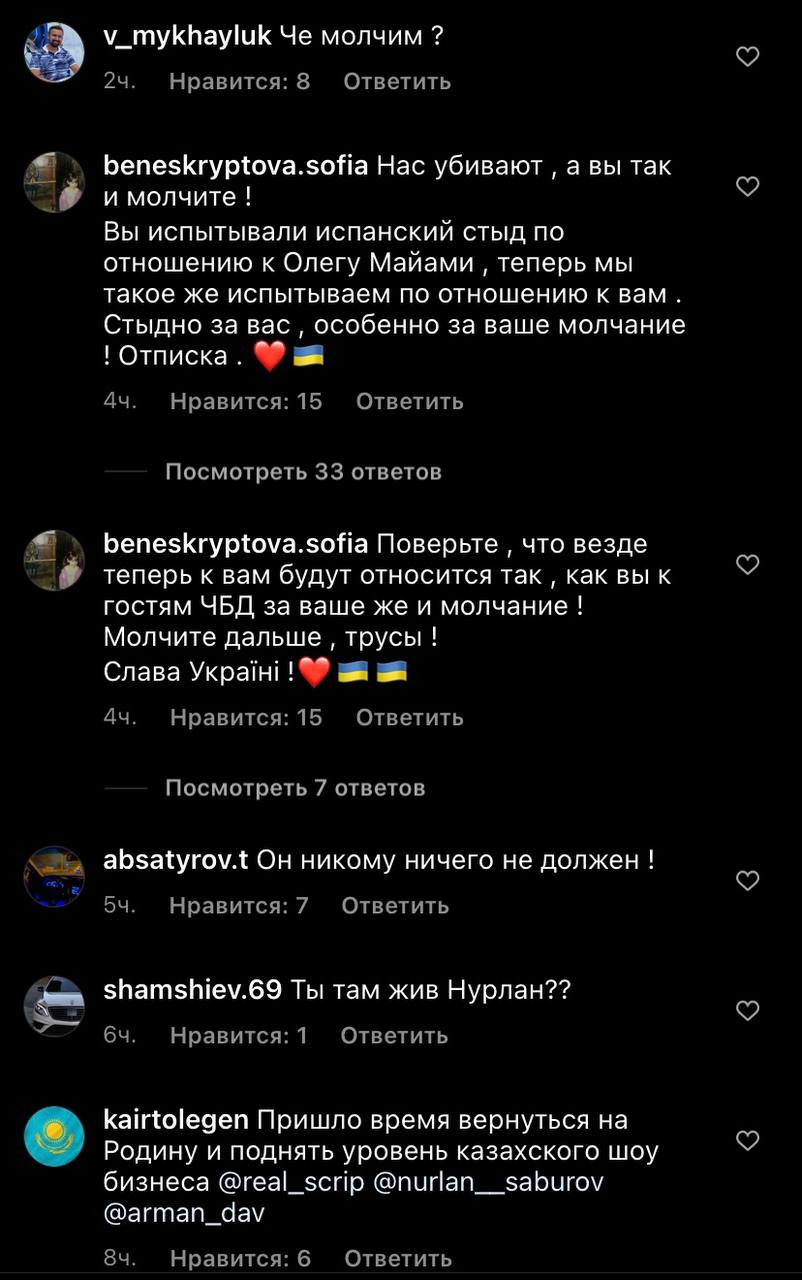Reply to v_mykhayluk's comment

pos(397,81)
